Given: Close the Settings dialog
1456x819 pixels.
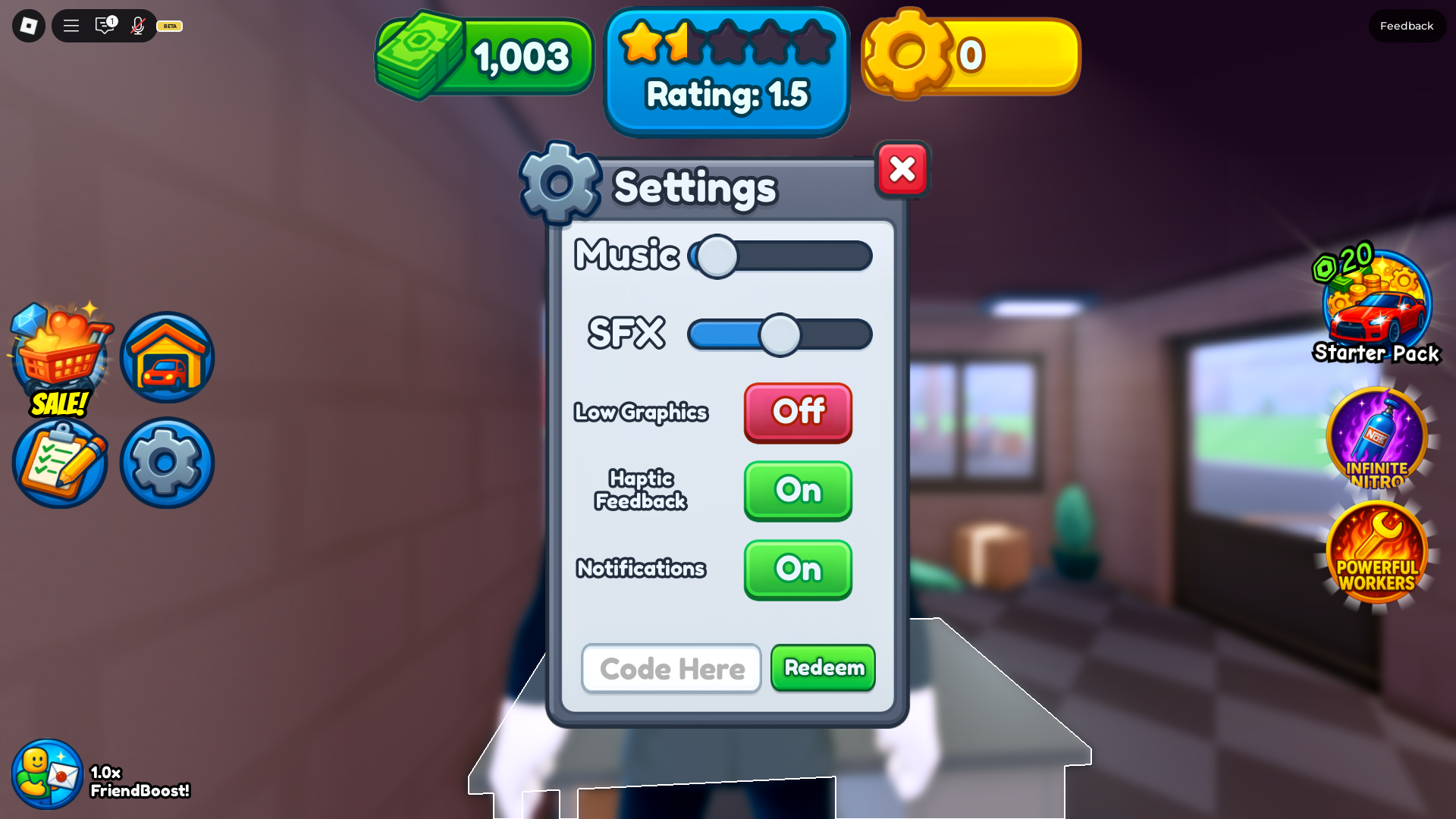Looking at the screenshot, I should pos(902,169).
